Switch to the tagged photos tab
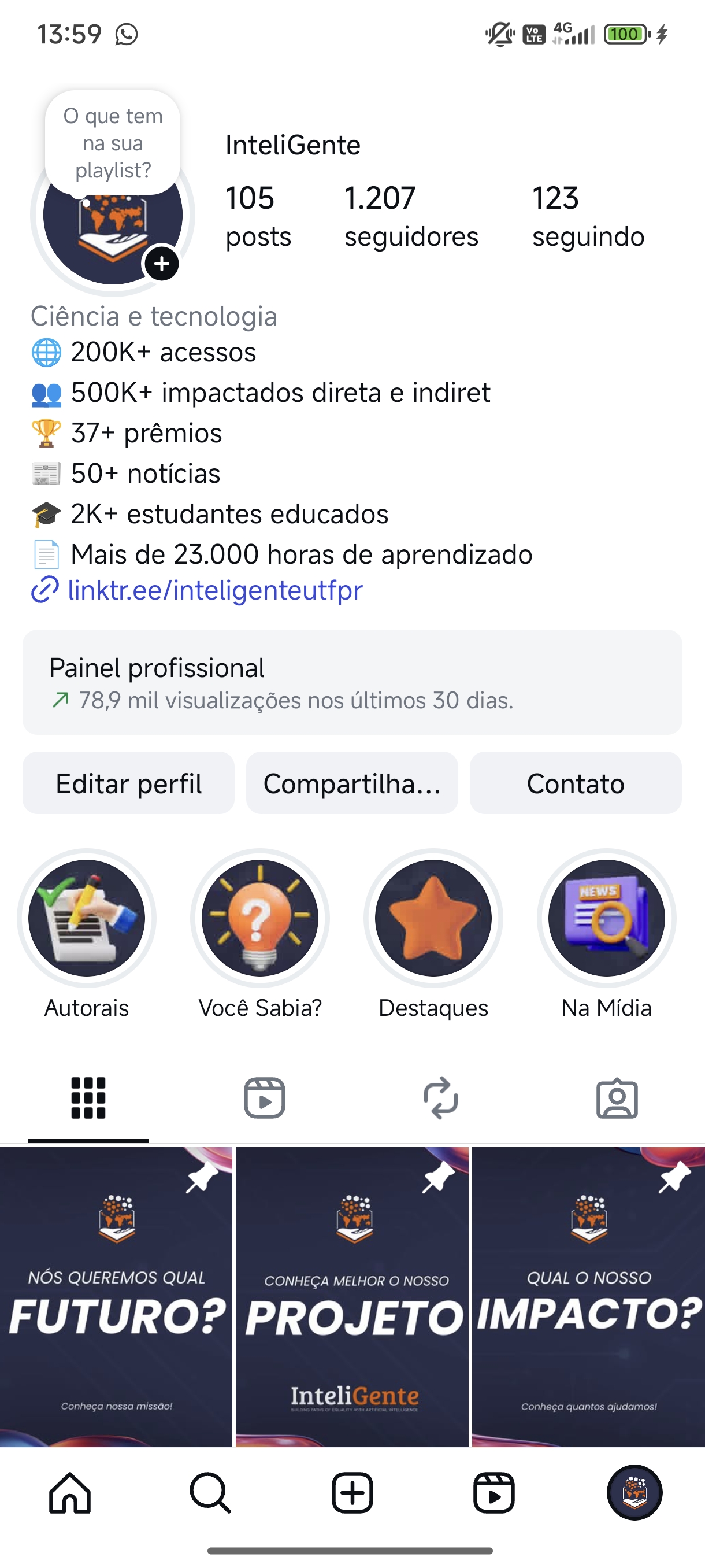 [x=617, y=1098]
